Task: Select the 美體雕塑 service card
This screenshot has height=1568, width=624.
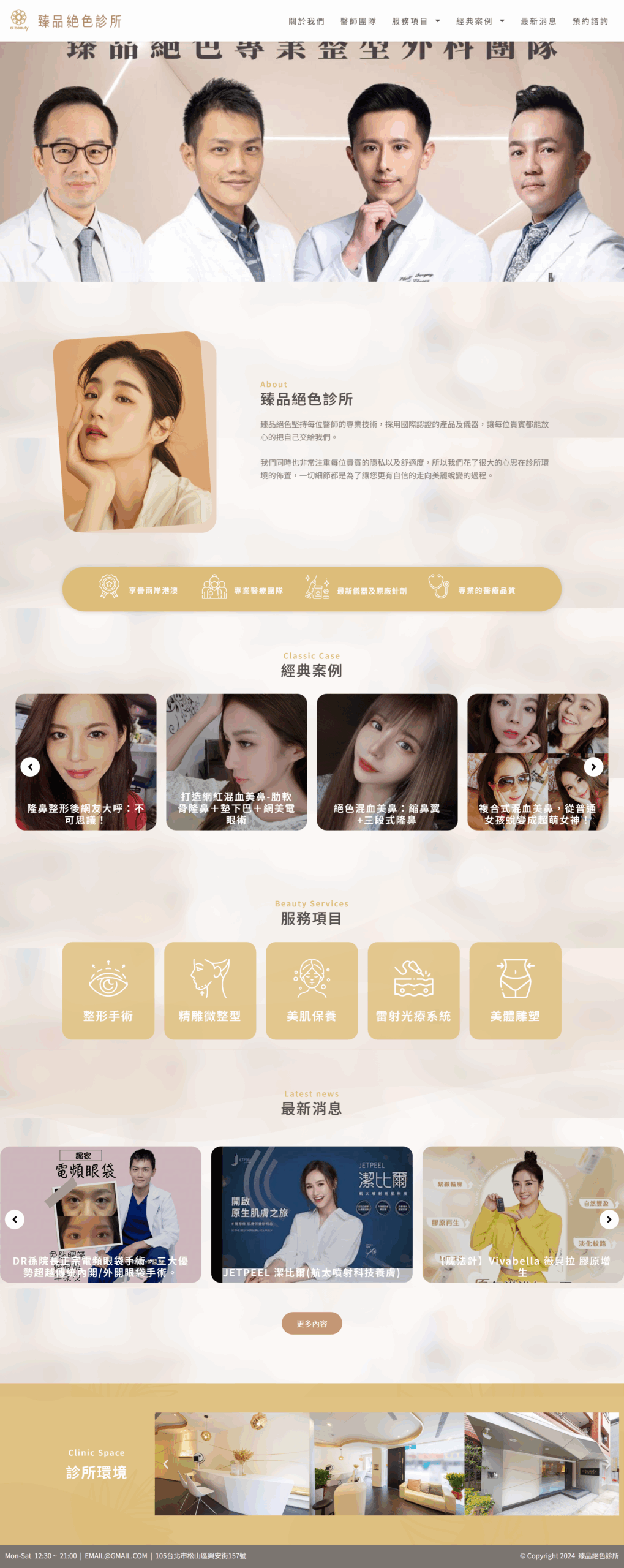Action: (x=515, y=990)
